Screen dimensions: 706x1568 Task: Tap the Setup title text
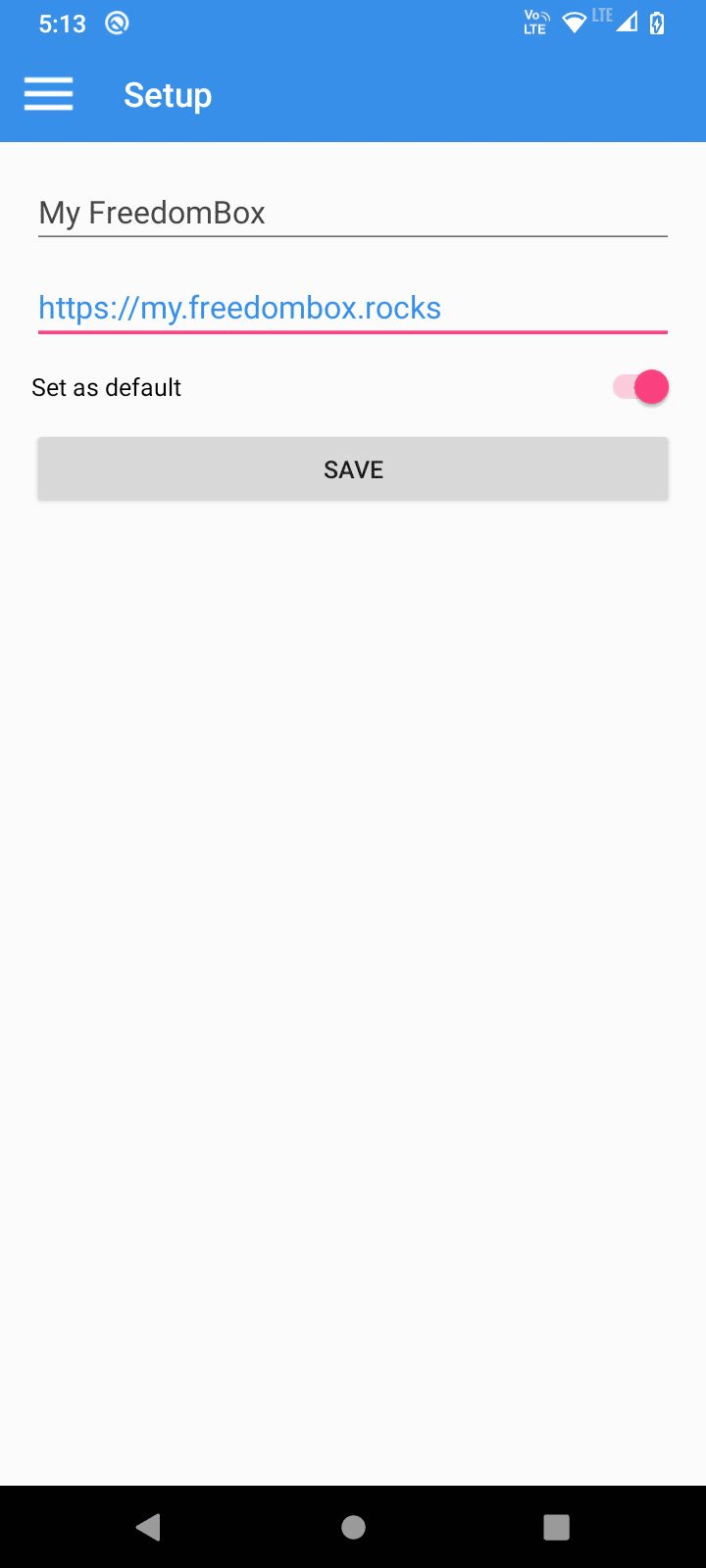167,94
